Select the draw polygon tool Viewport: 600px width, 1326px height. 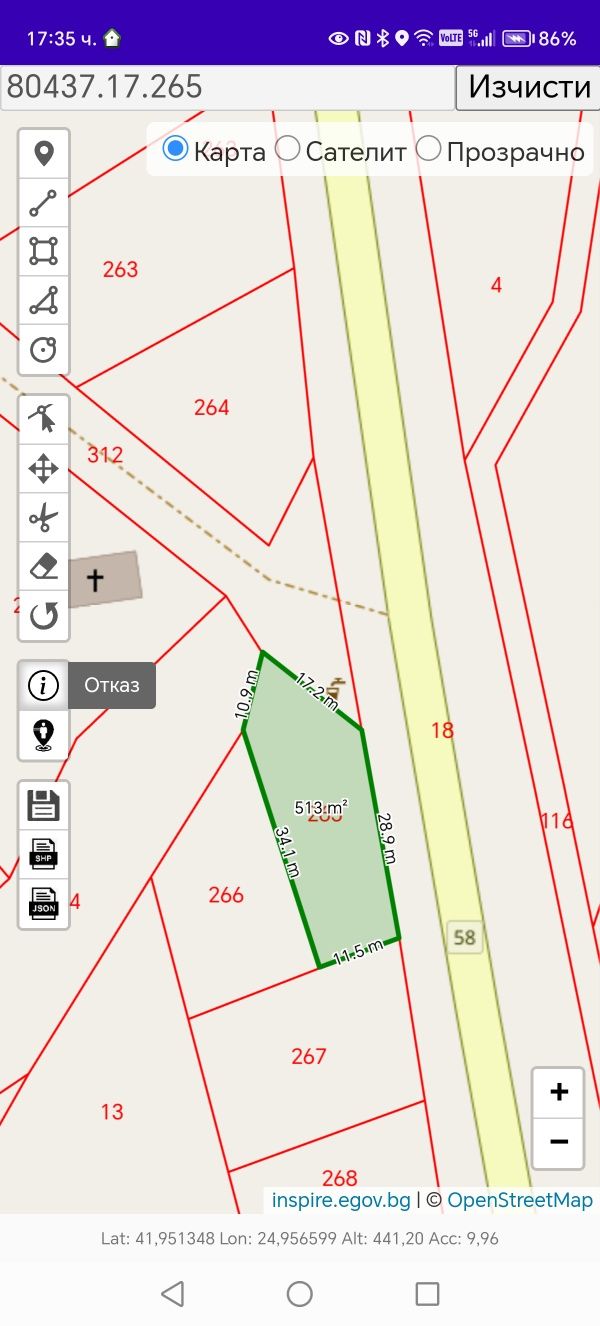click(44, 300)
